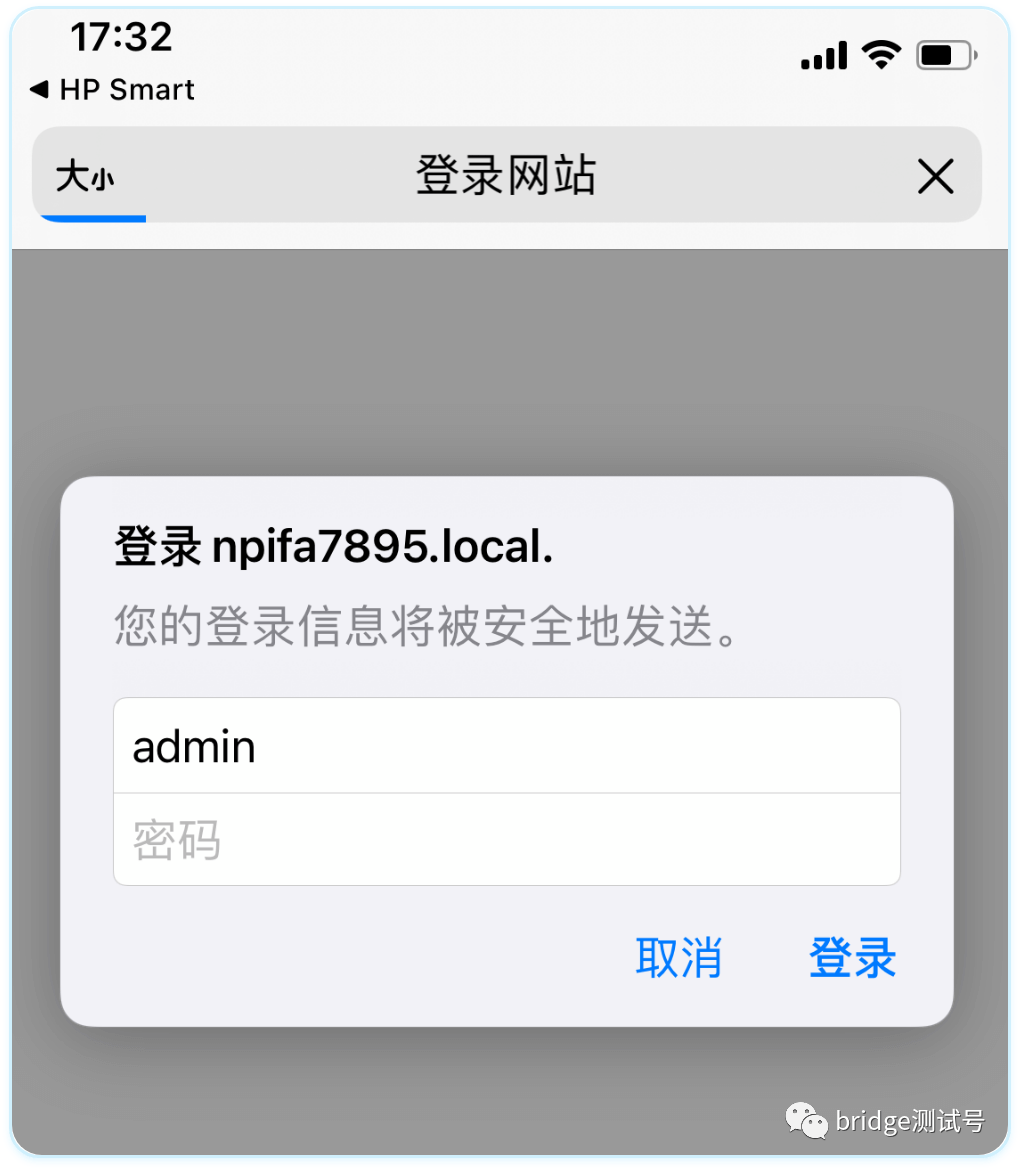1020x1170 pixels.
Task: Tap the 大小 text size button
Action: click(x=86, y=178)
